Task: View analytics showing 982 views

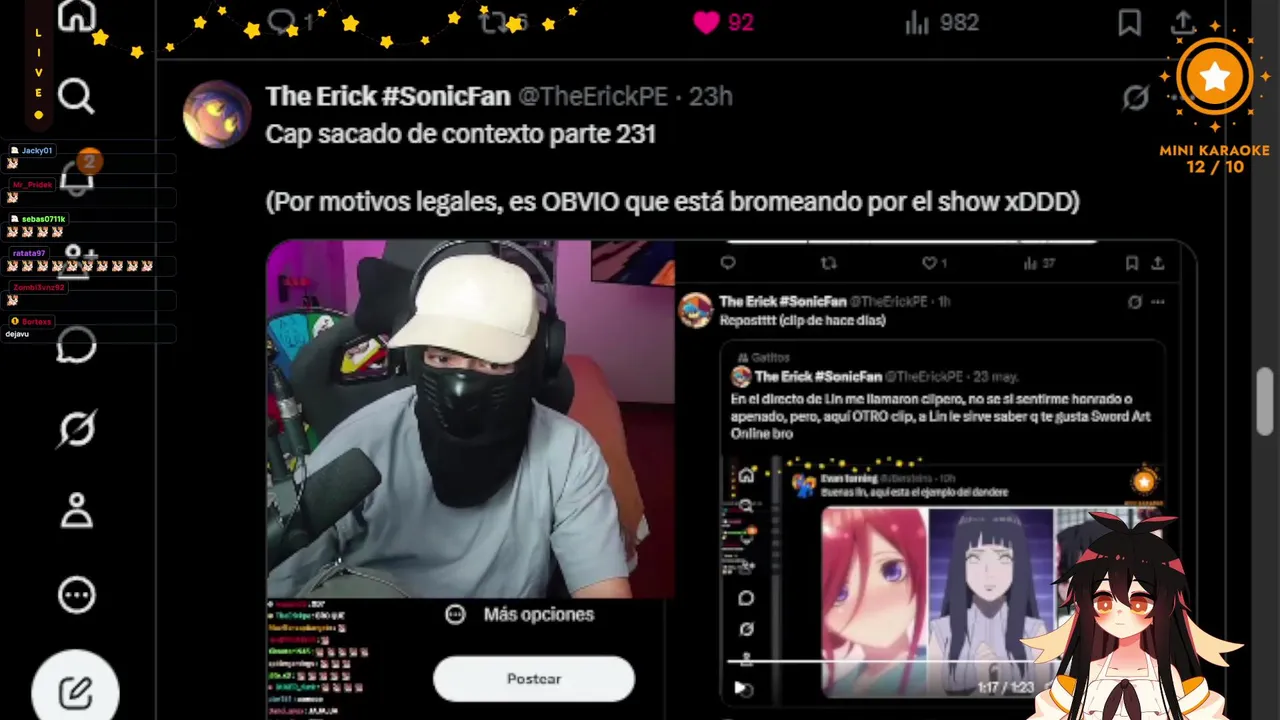Action: (x=941, y=23)
